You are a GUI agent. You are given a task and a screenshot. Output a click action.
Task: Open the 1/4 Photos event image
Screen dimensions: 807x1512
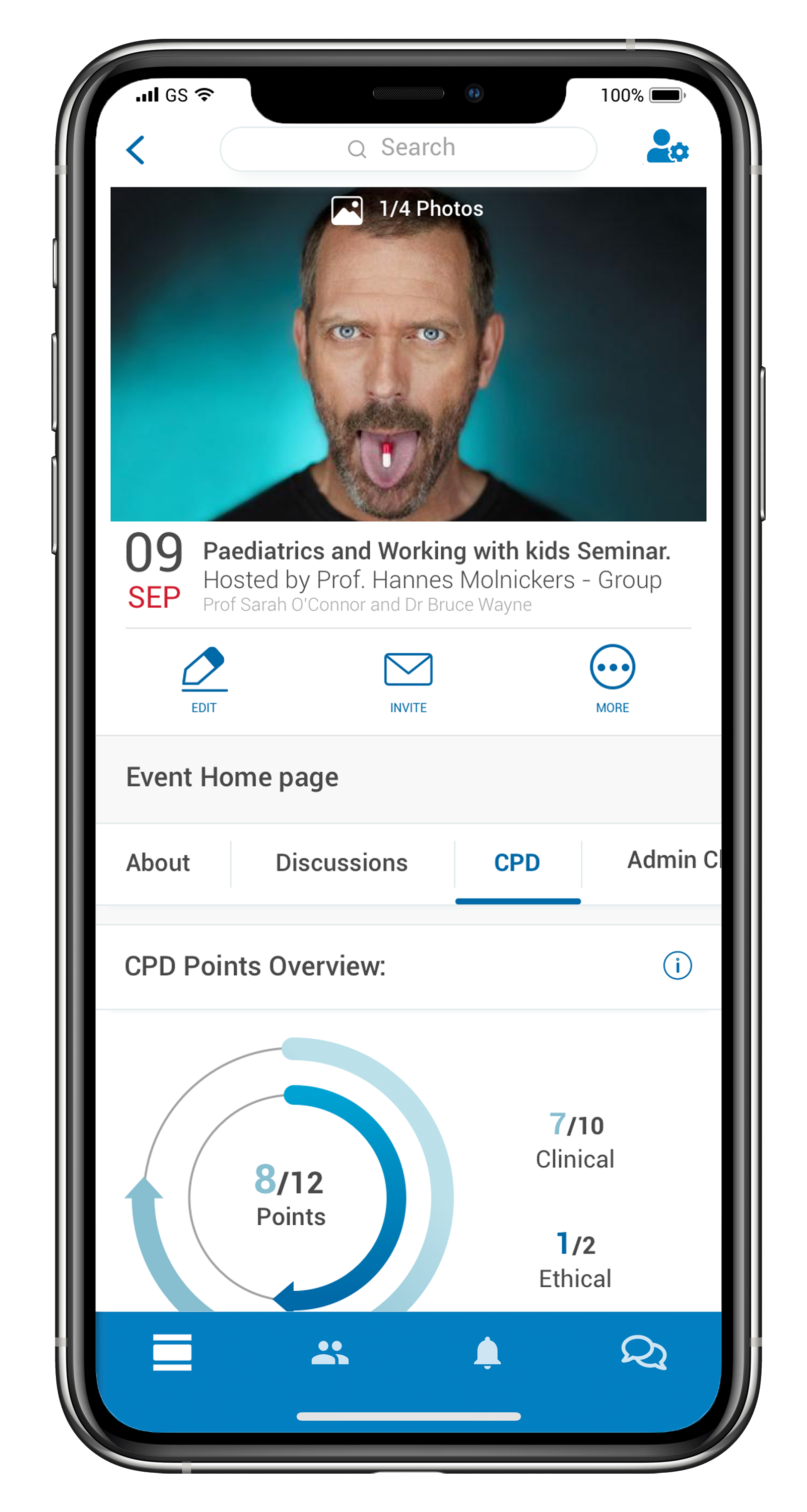point(408,353)
